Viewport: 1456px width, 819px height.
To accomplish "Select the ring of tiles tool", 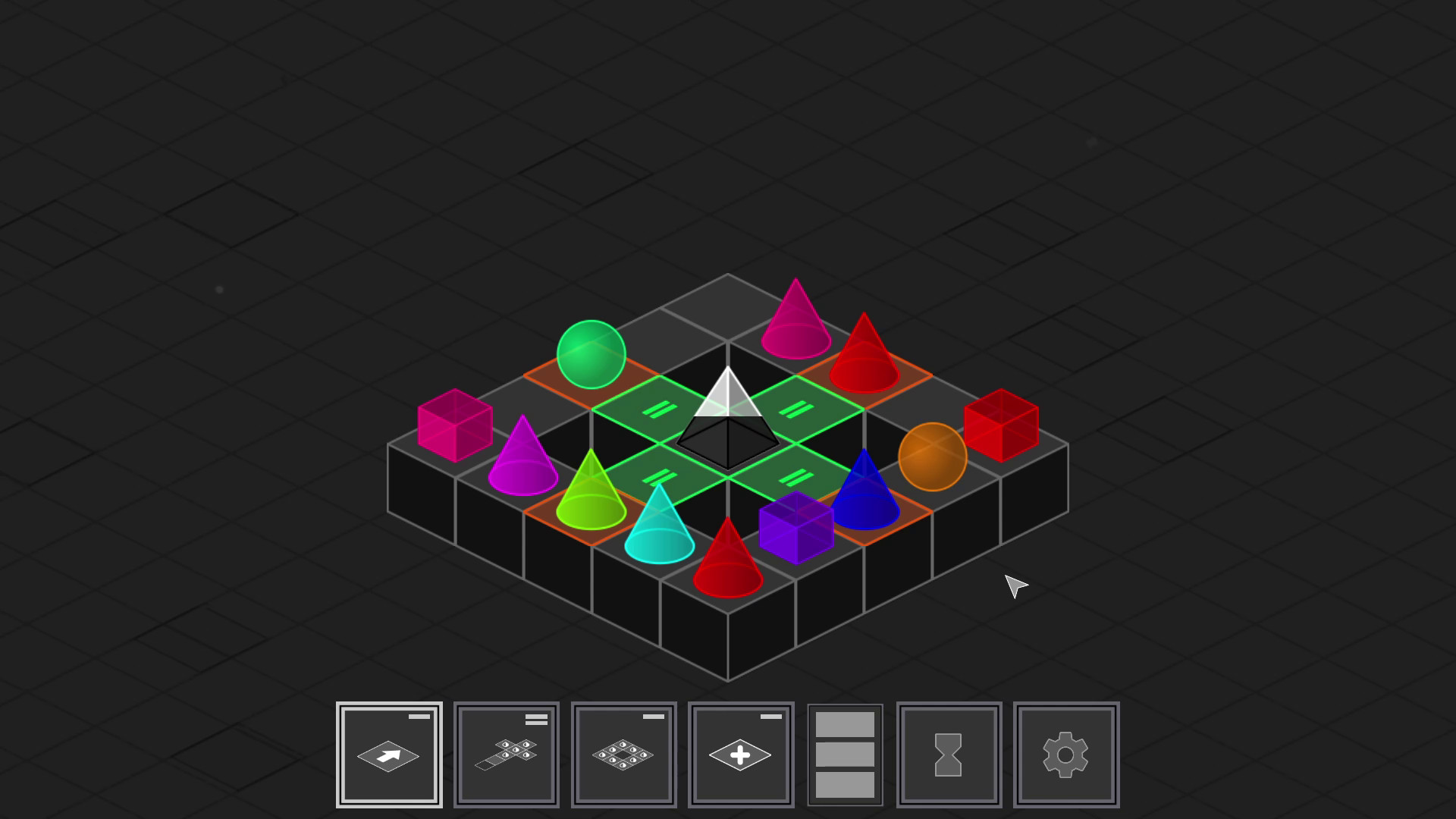I will 623,755.
